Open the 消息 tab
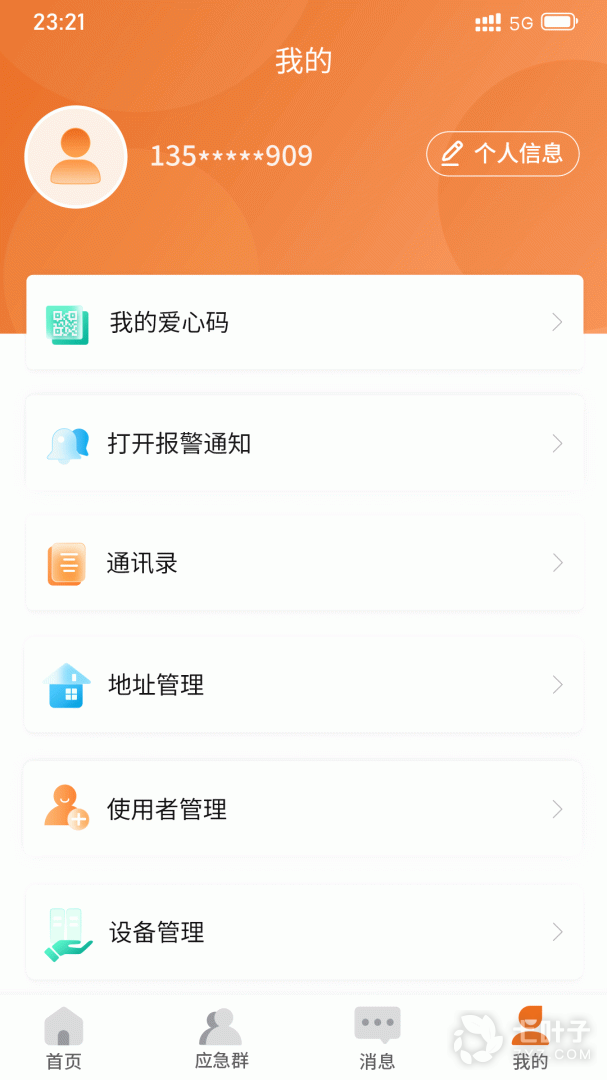Viewport: 607px width, 1080px height. tap(377, 1039)
